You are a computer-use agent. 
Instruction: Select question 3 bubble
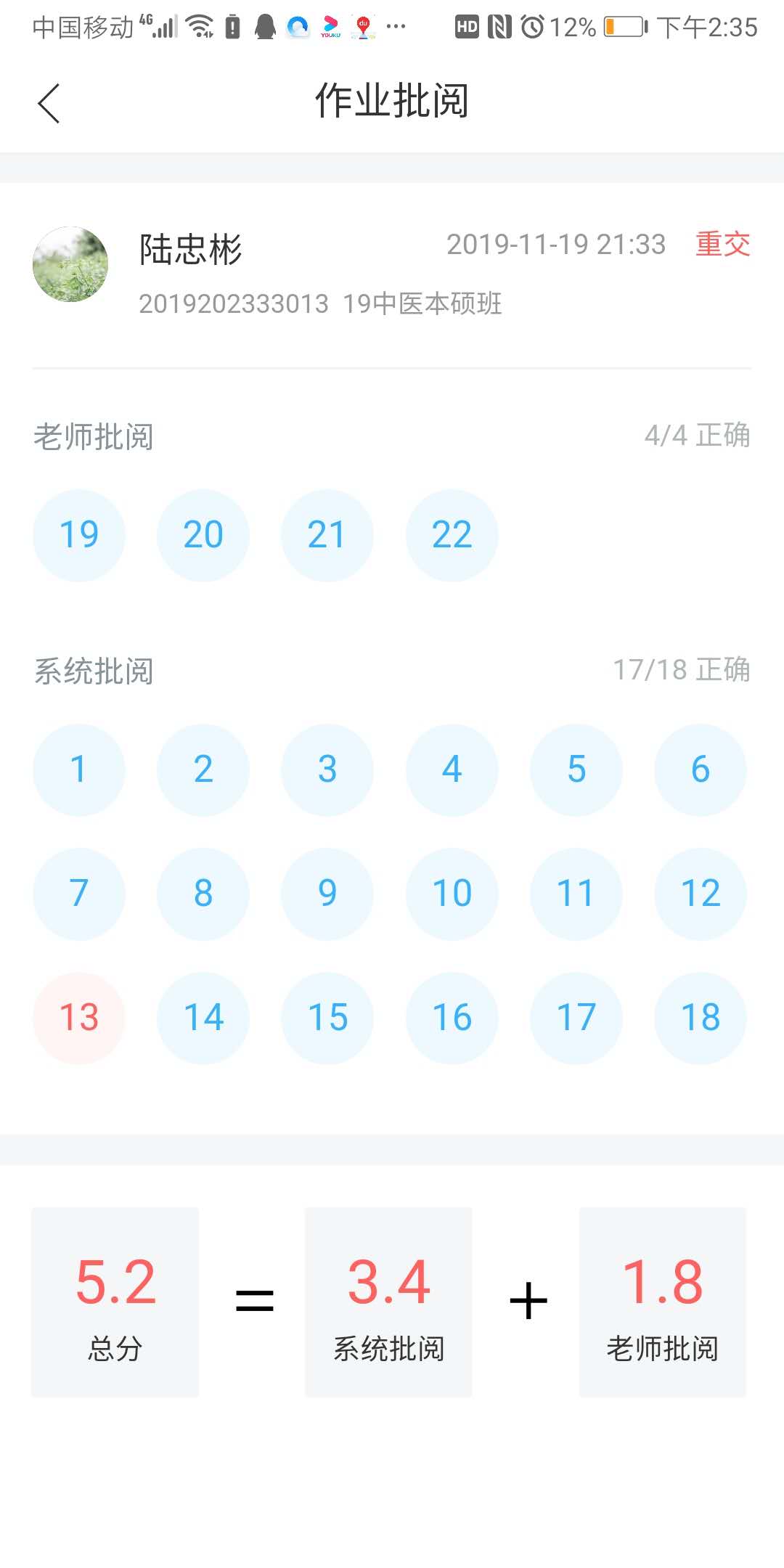(x=327, y=769)
